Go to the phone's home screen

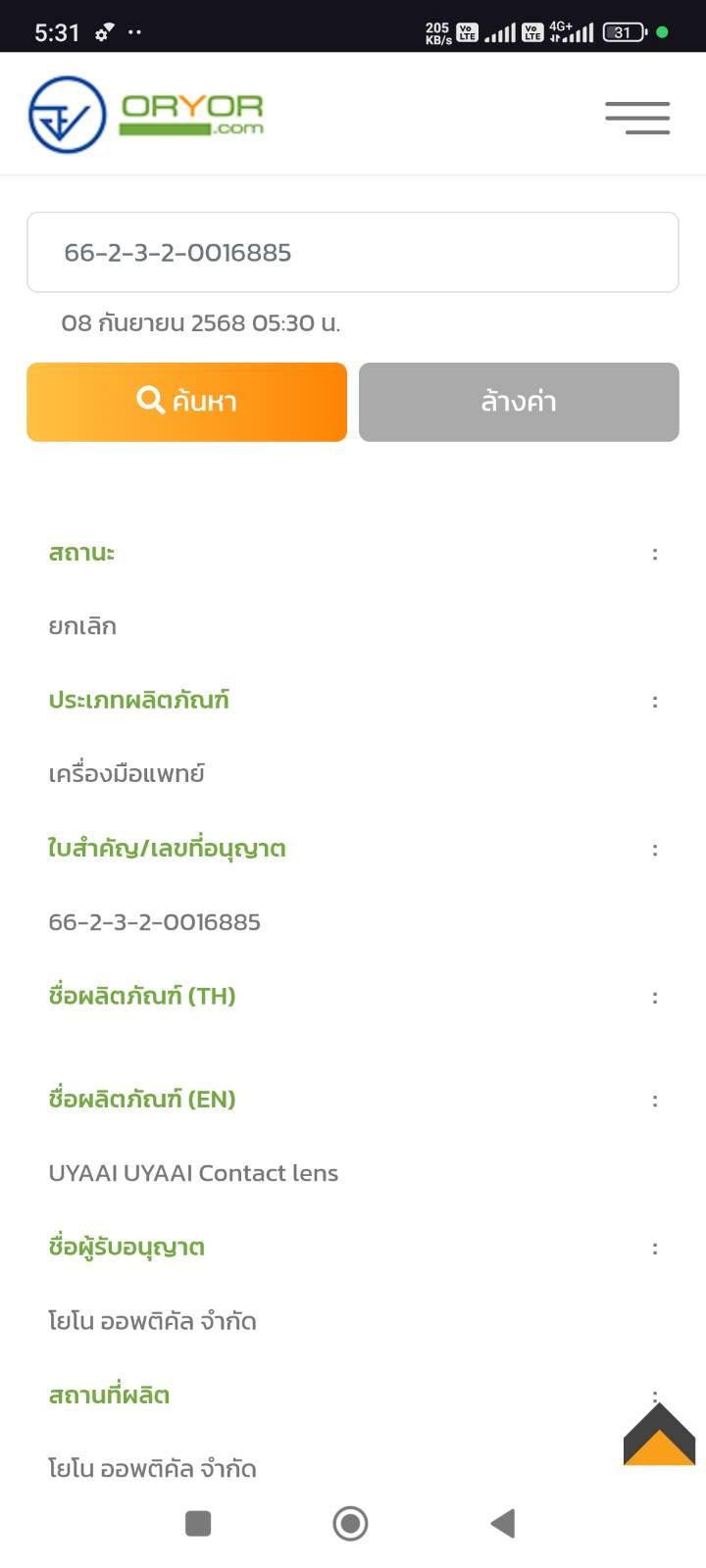[350, 1523]
